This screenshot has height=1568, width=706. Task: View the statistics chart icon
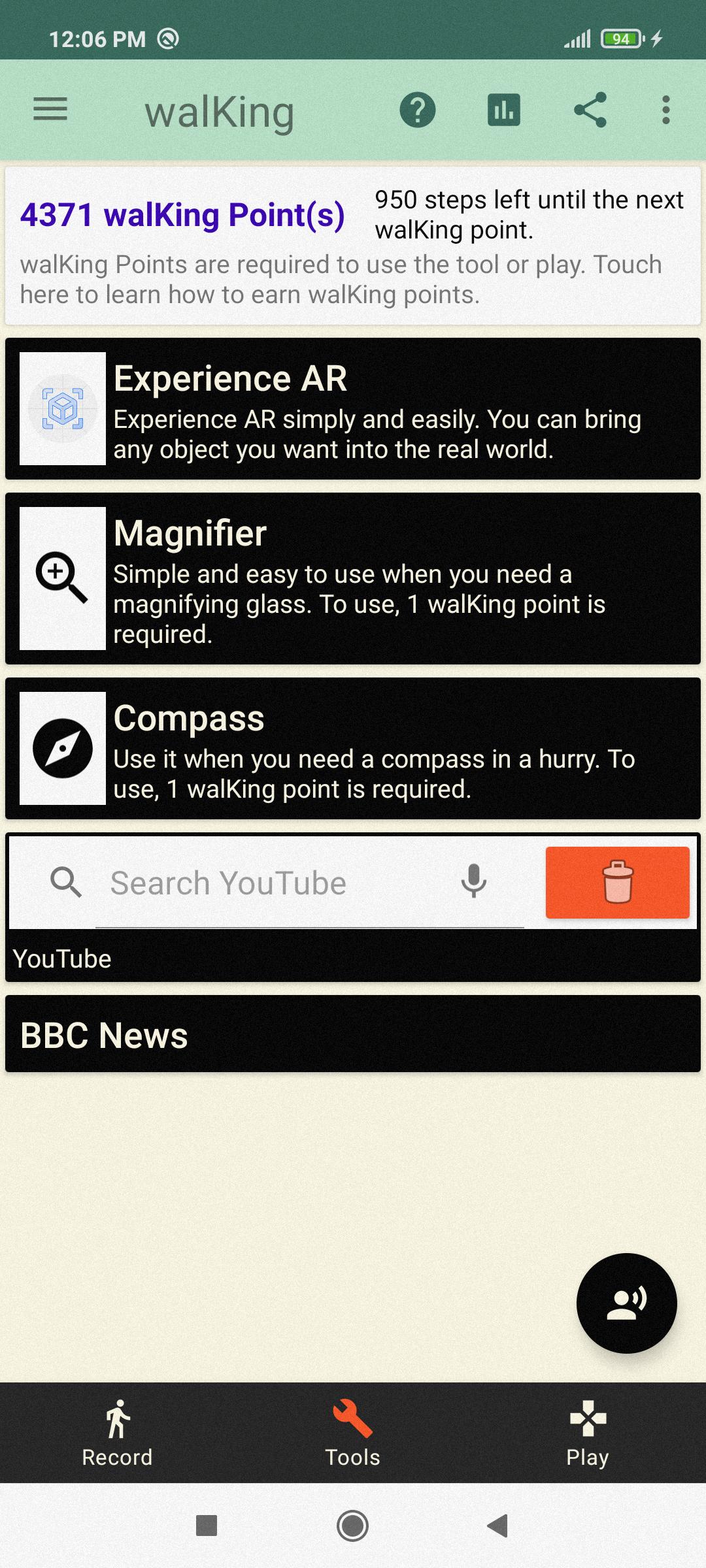(x=504, y=110)
